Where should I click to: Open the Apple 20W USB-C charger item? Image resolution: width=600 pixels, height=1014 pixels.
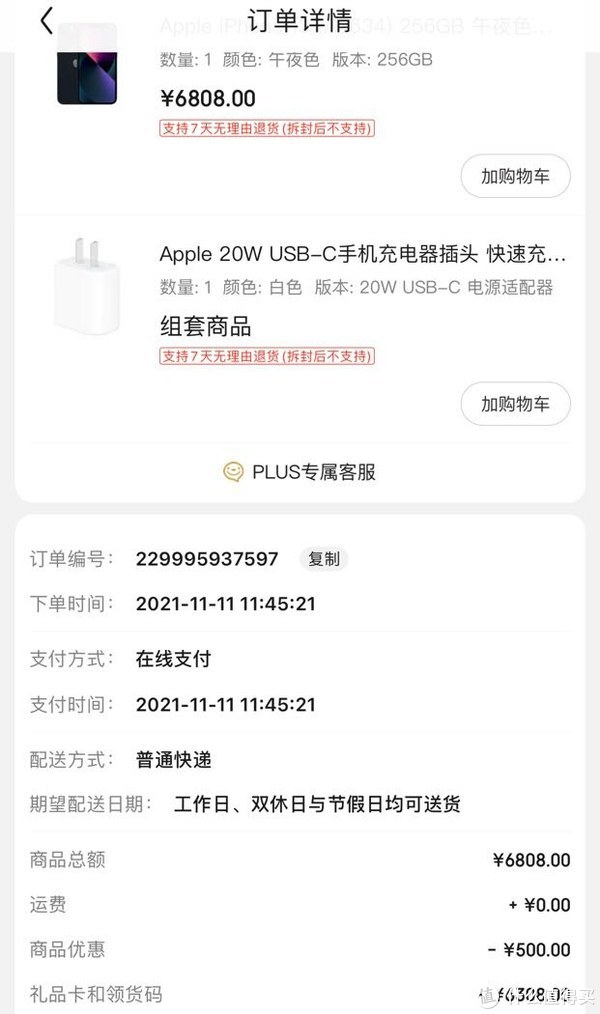[x=363, y=254]
